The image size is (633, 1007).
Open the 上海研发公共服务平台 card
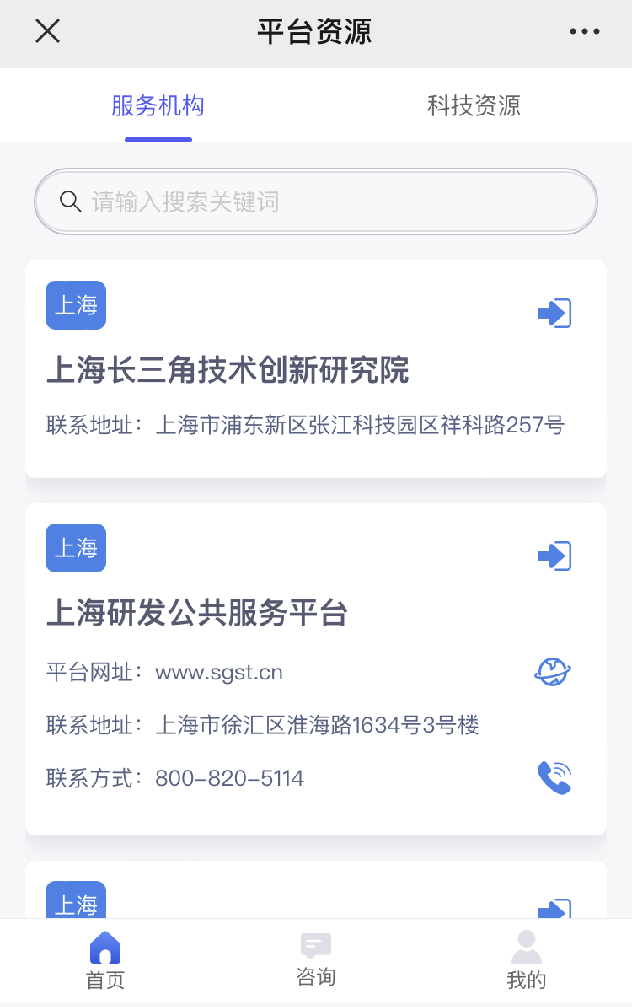click(x=197, y=613)
